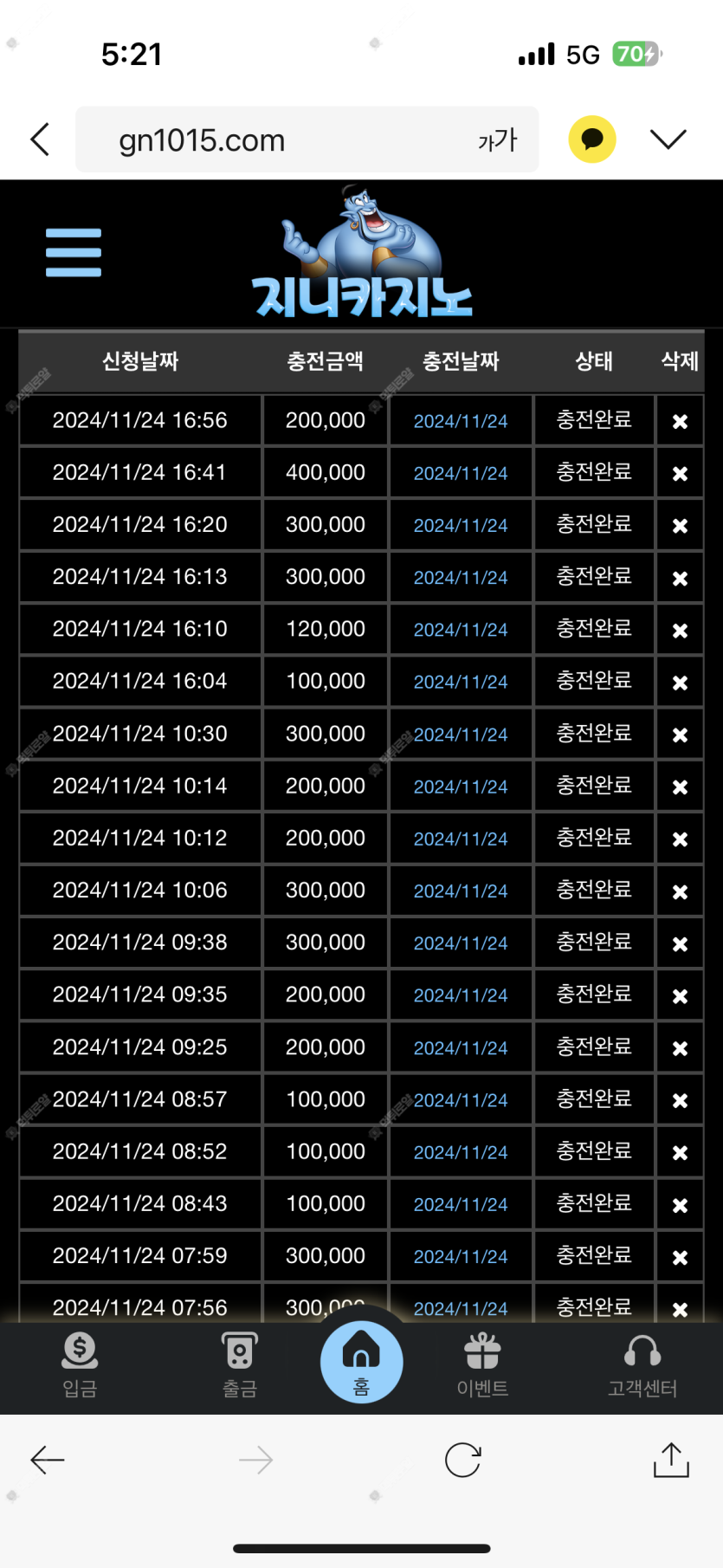Open the 이벤트 events tab
Viewport: 723px width, 1568px height.
pyautogui.click(x=482, y=1366)
